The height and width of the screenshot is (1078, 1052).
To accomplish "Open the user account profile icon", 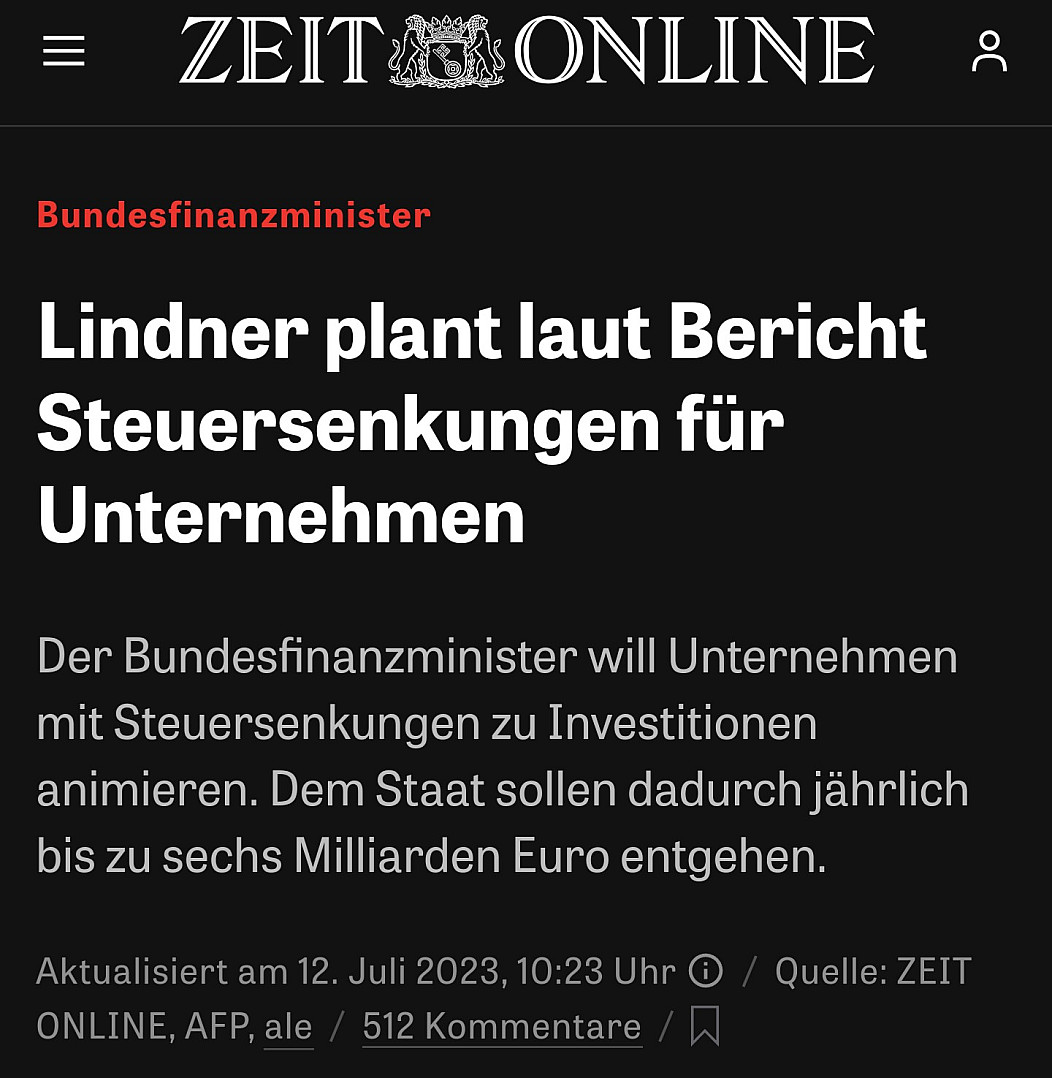I will click(x=989, y=52).
